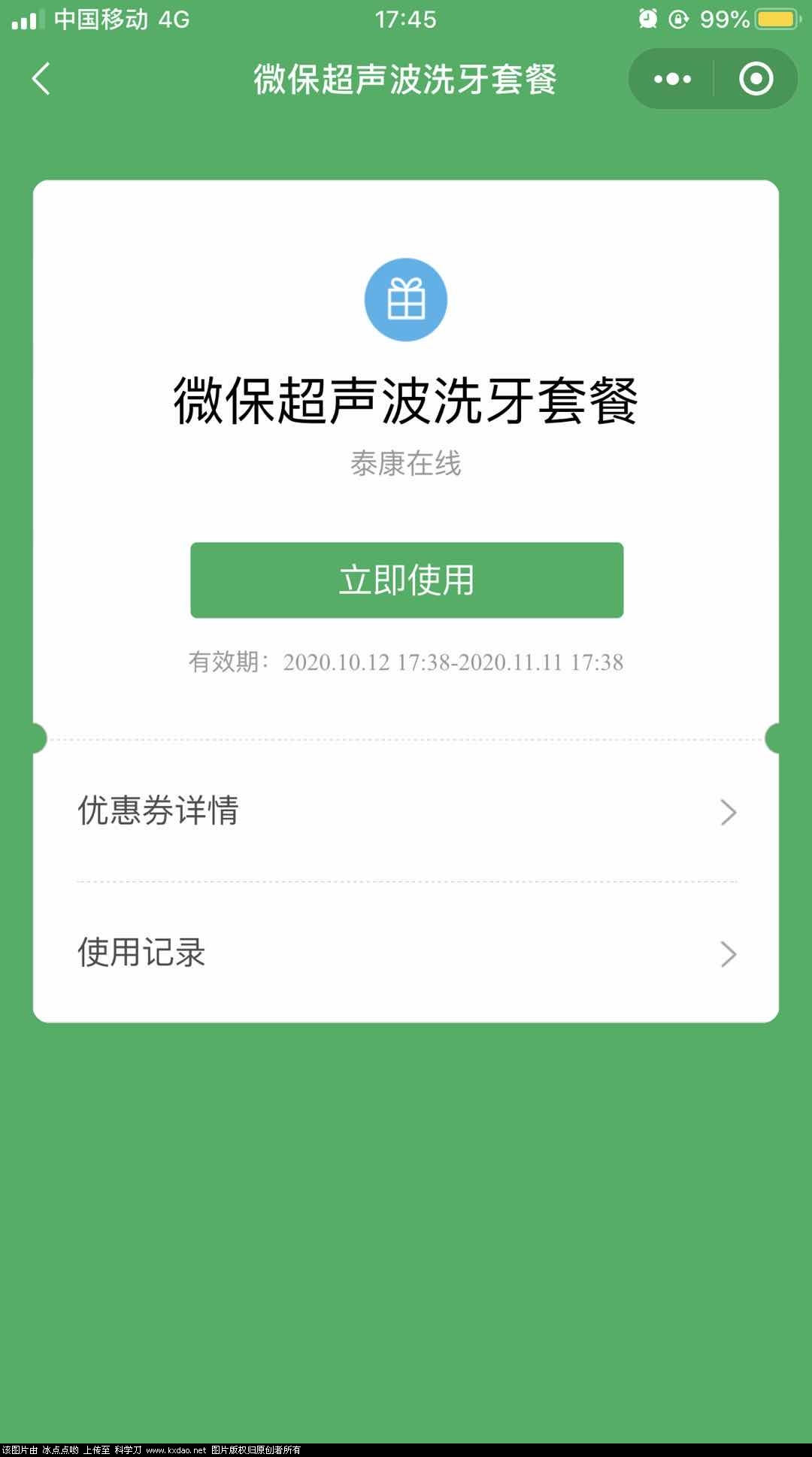
Task: Tap the back arrow to go back
Action: pos(38,78)
